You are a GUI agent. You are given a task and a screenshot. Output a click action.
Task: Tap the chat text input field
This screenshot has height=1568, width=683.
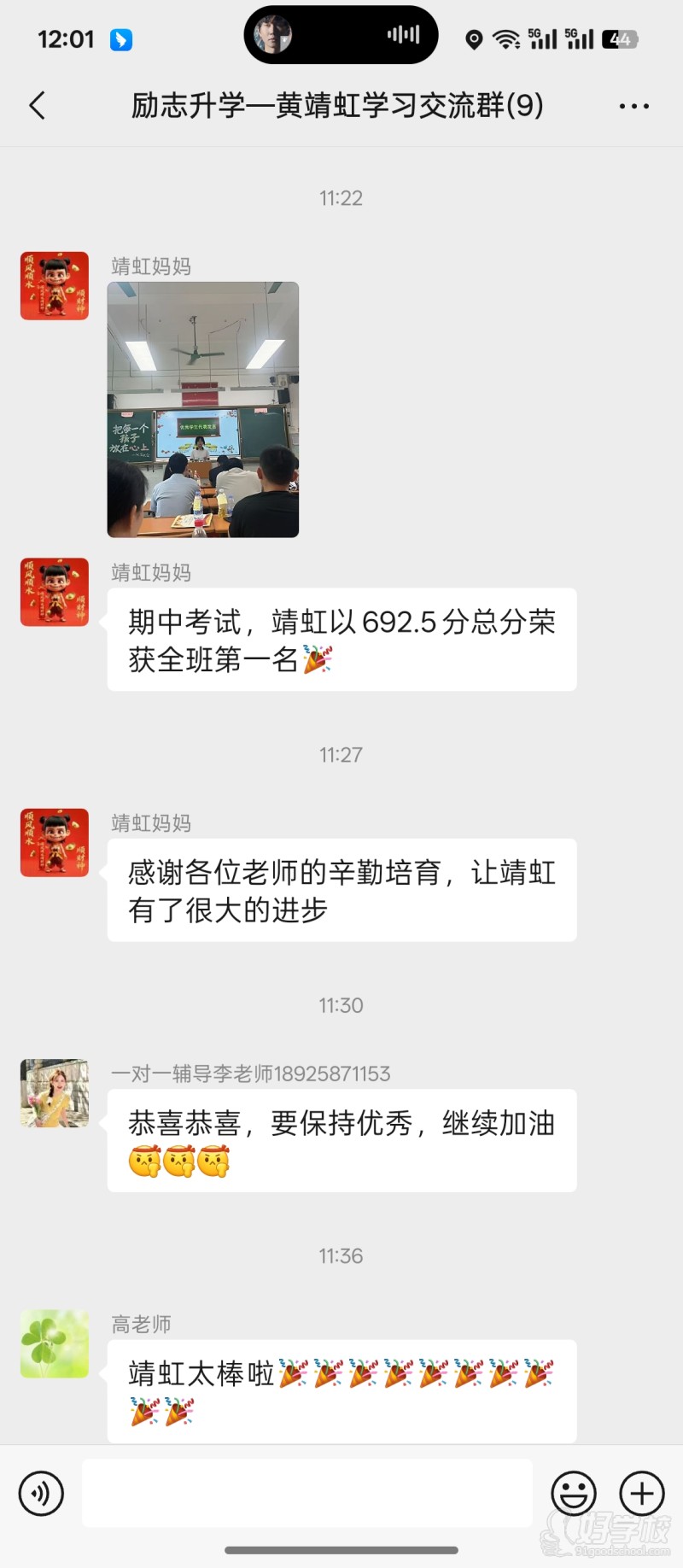[x=307, y=1493]
